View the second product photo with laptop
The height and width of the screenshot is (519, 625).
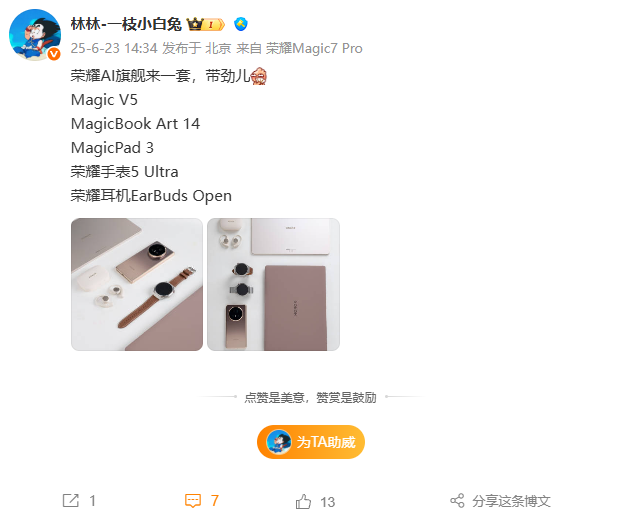[x=273, y=284]
